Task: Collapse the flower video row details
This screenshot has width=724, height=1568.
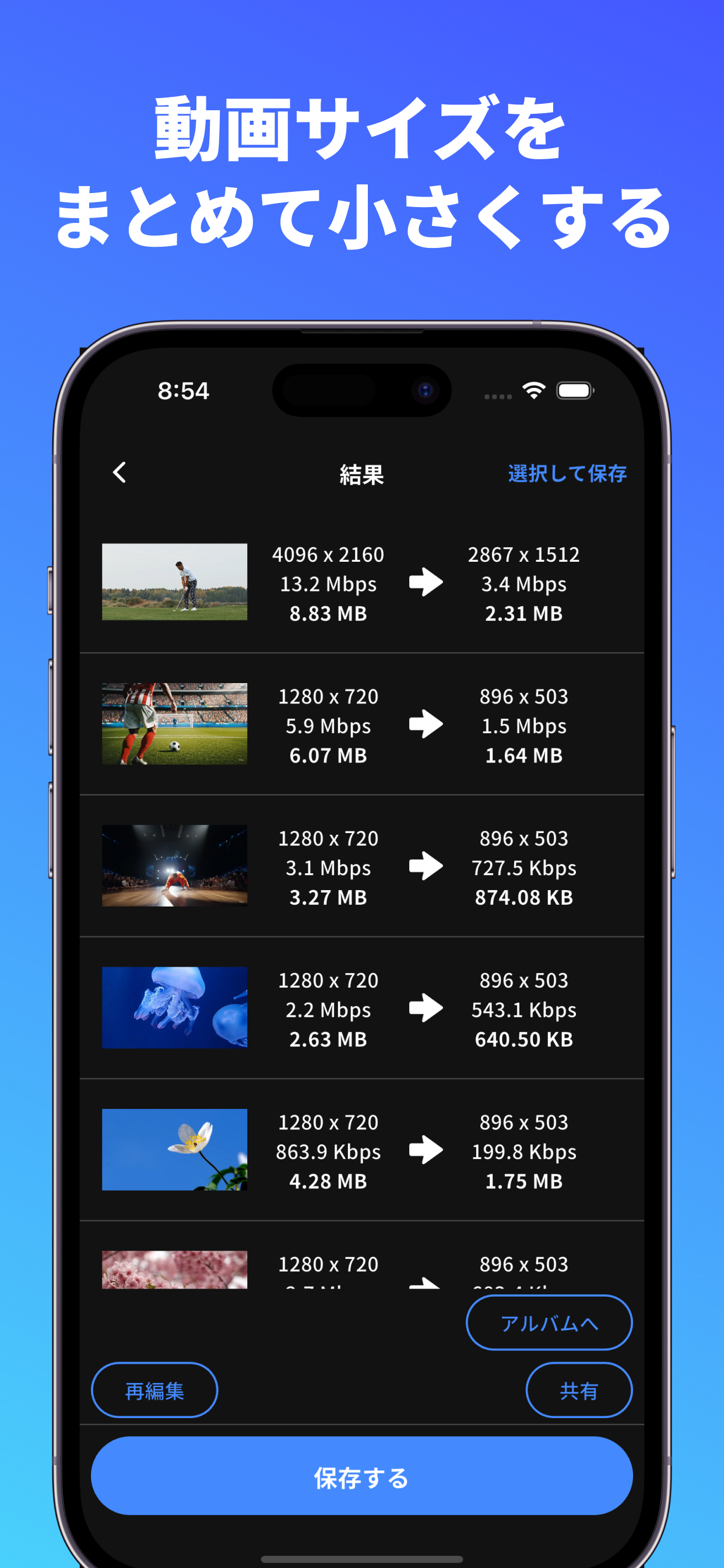Action: (x=362, y=1150)
